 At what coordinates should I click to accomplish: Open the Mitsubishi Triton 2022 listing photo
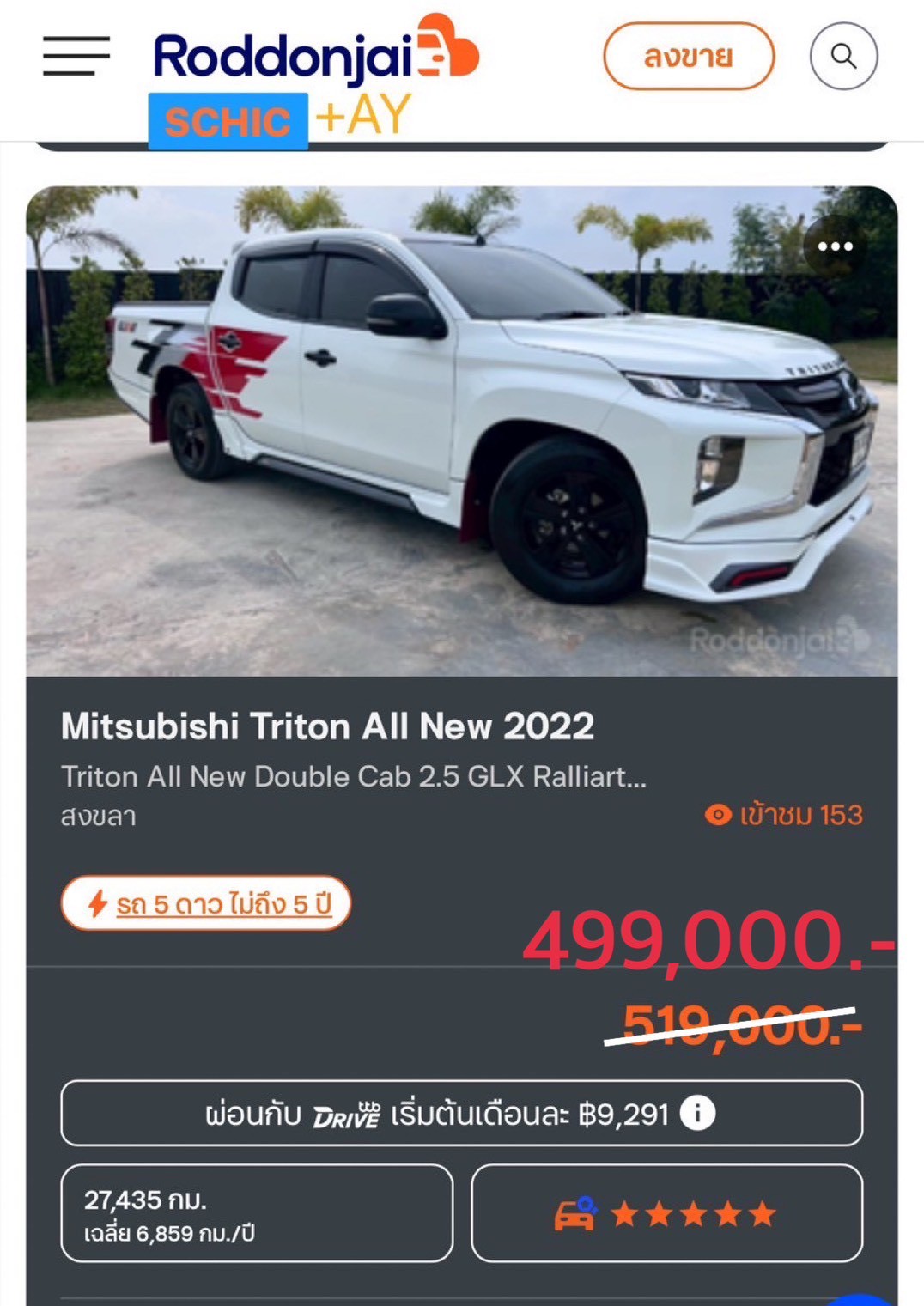click(x=461, y=431)
